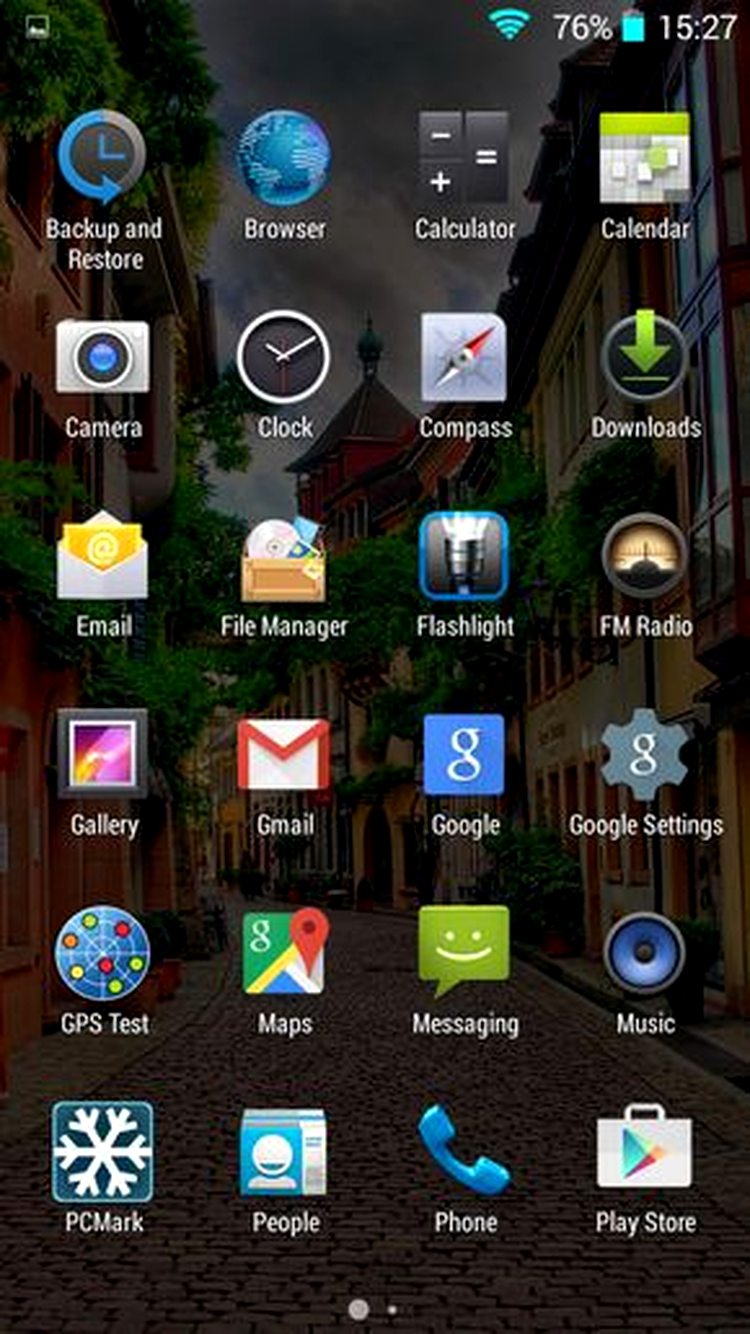
Task: Open the Play Store
Action: click(645, 1152)
